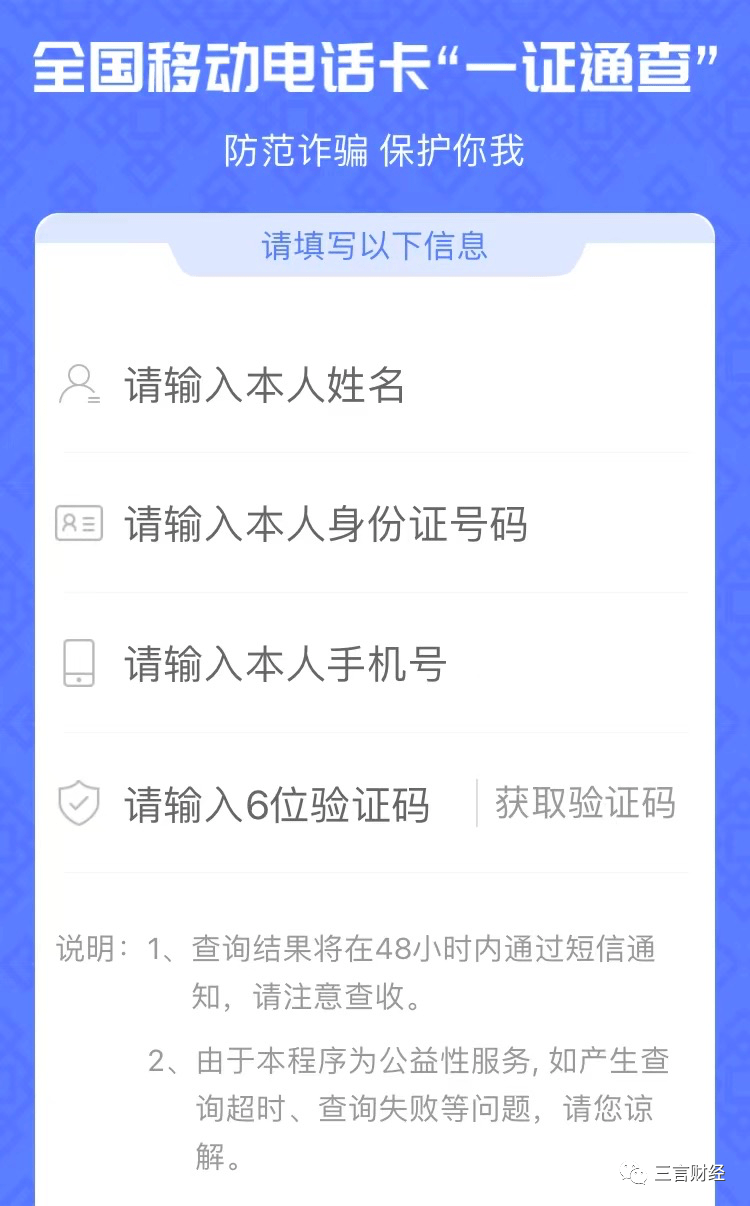Viewport: 750px width, 1206px height.
Task: Focus the ID card number field
Action: [x=376, y=524]
